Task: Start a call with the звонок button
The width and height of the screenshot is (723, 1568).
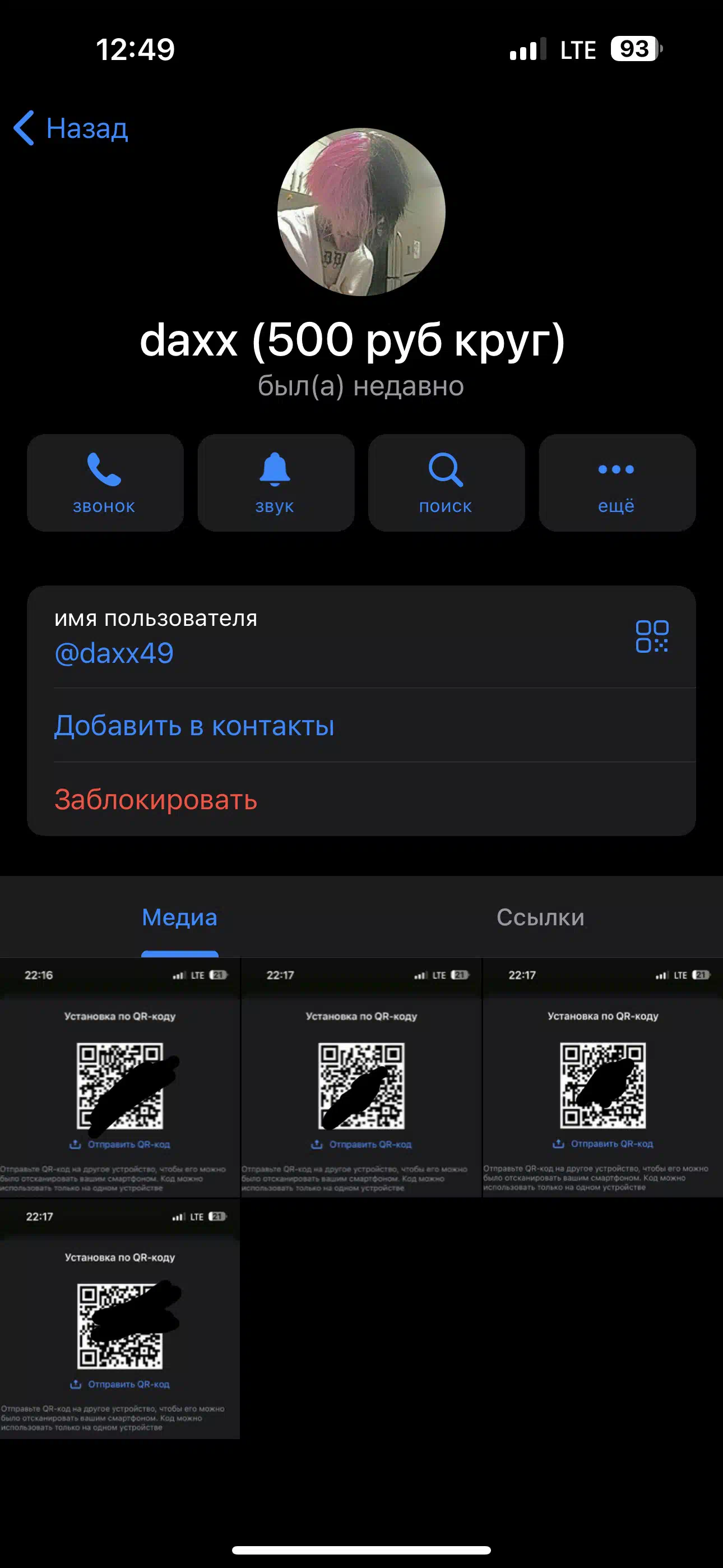Action: (x=105, y=483)
